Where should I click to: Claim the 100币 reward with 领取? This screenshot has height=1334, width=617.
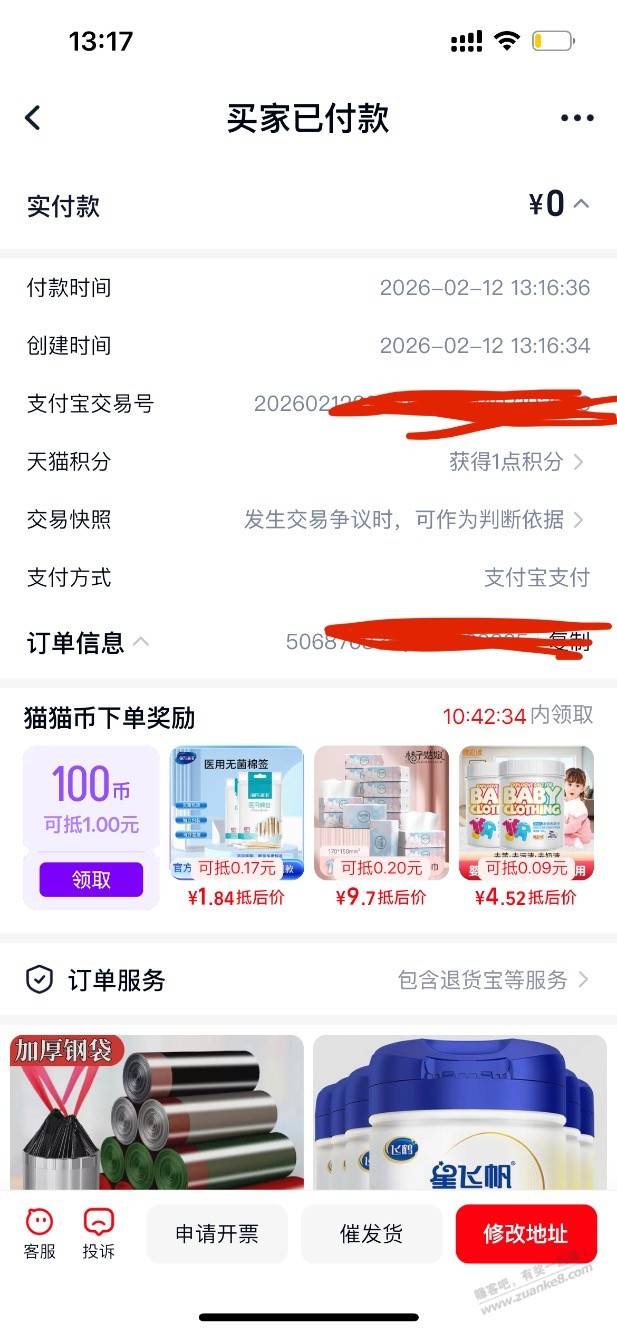[x=91, y=880]
